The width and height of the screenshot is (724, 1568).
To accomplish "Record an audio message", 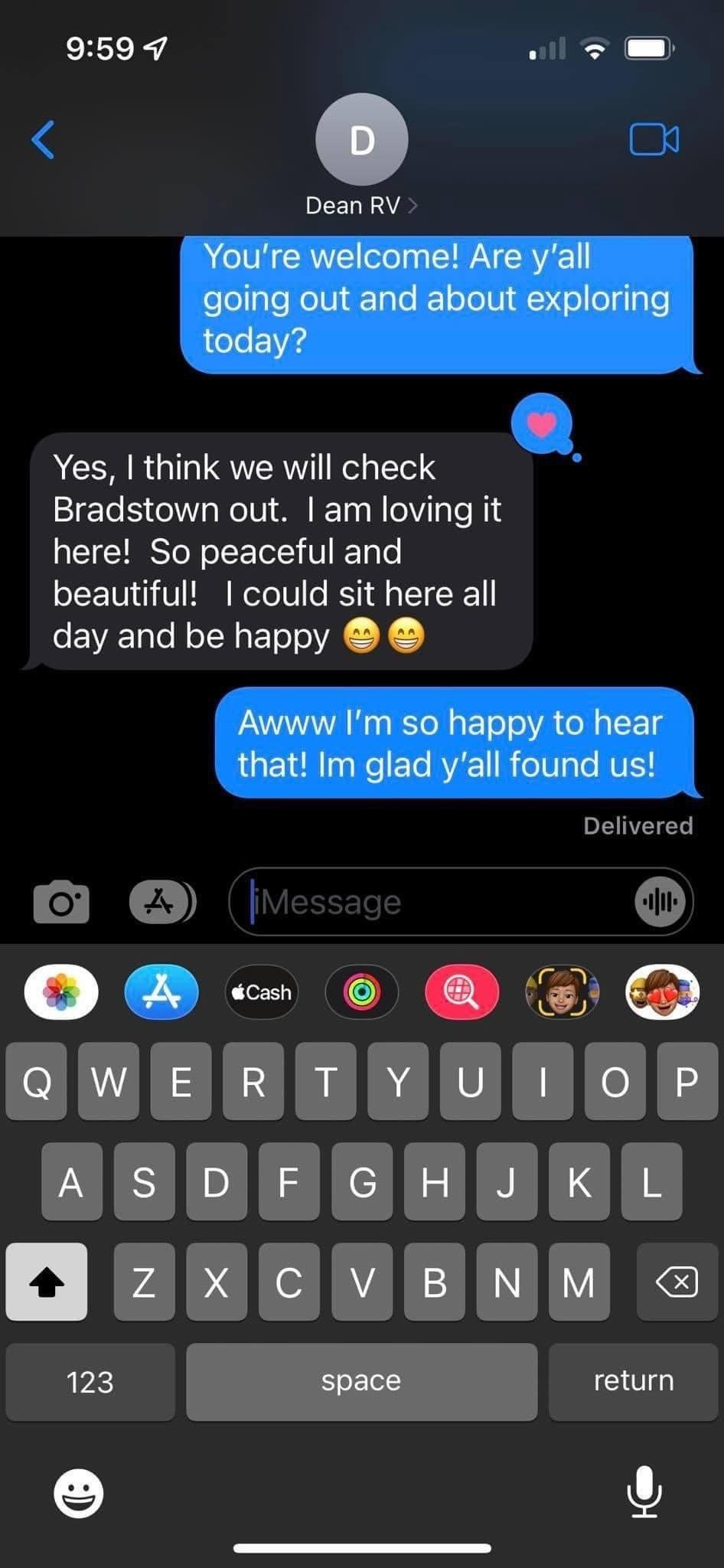I will click(x=660, y=902).
